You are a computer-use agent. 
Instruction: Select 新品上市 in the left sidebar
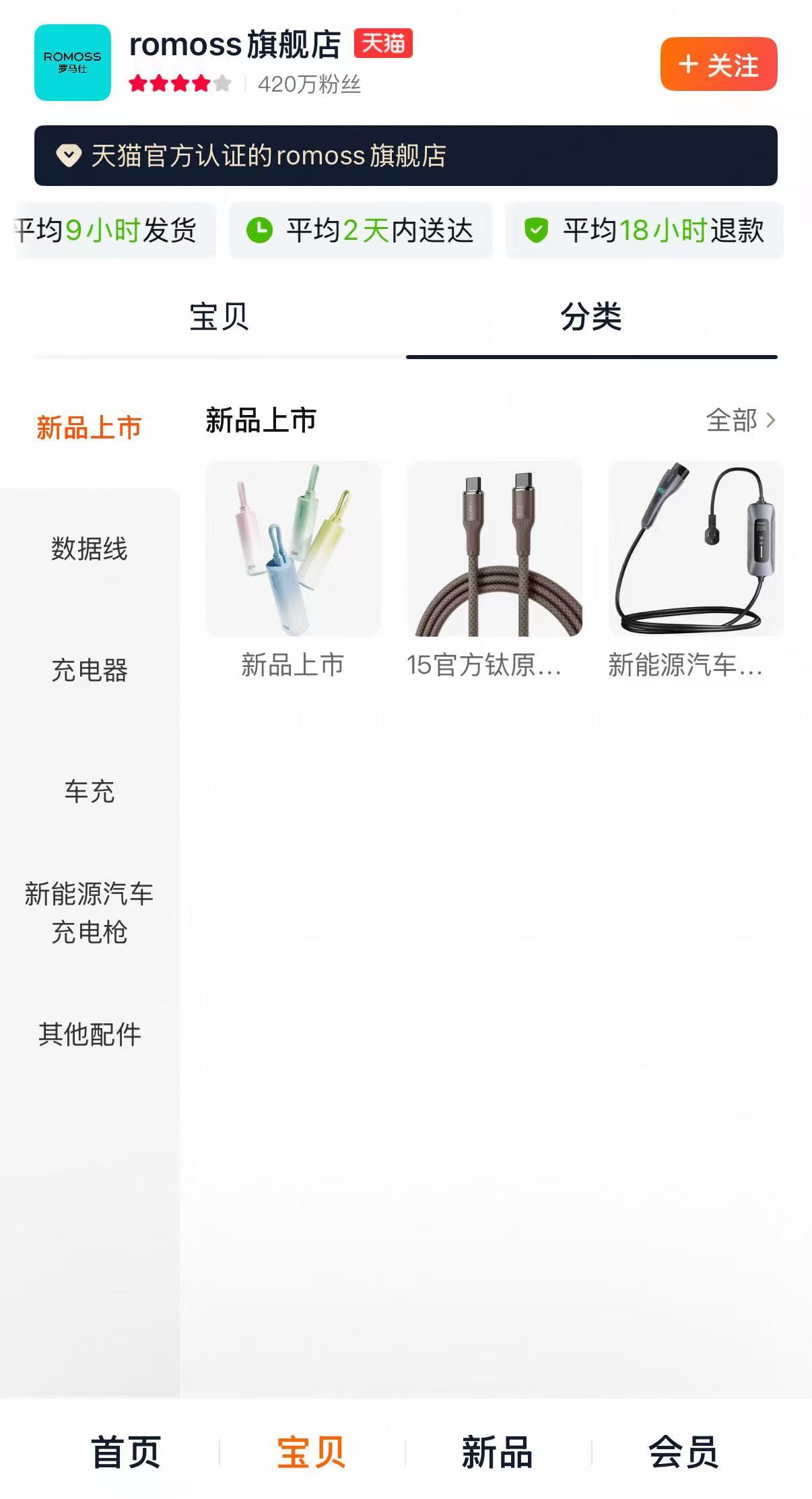point(90,428)
